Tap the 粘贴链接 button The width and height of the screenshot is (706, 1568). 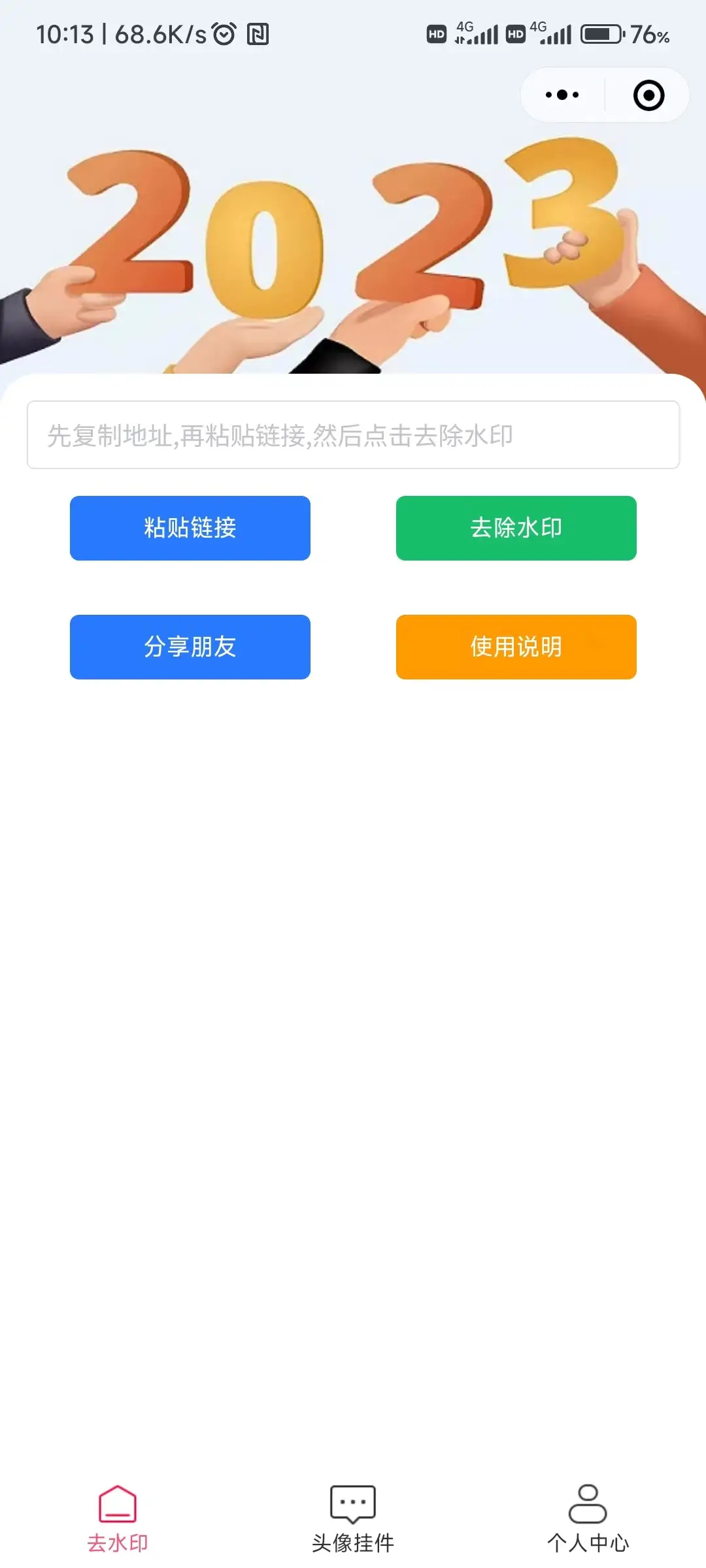point(190,528)
